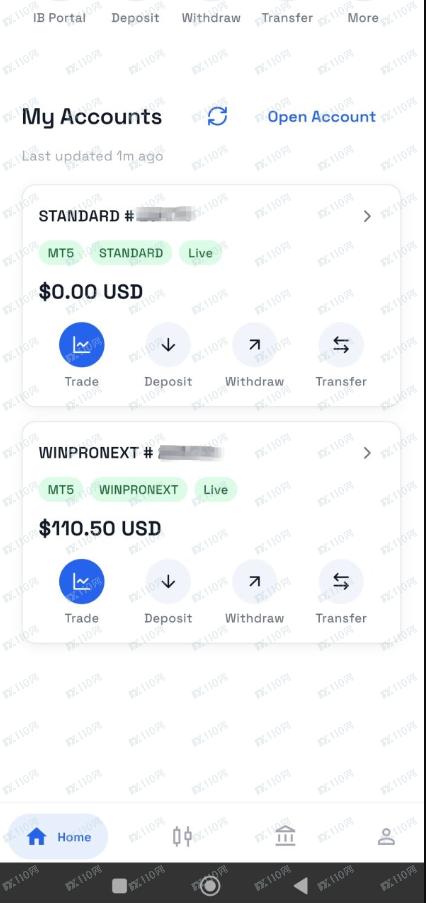Switch to the bank building tab
The width and height of the screenshot is (426, 903).
tap(285, 836)
